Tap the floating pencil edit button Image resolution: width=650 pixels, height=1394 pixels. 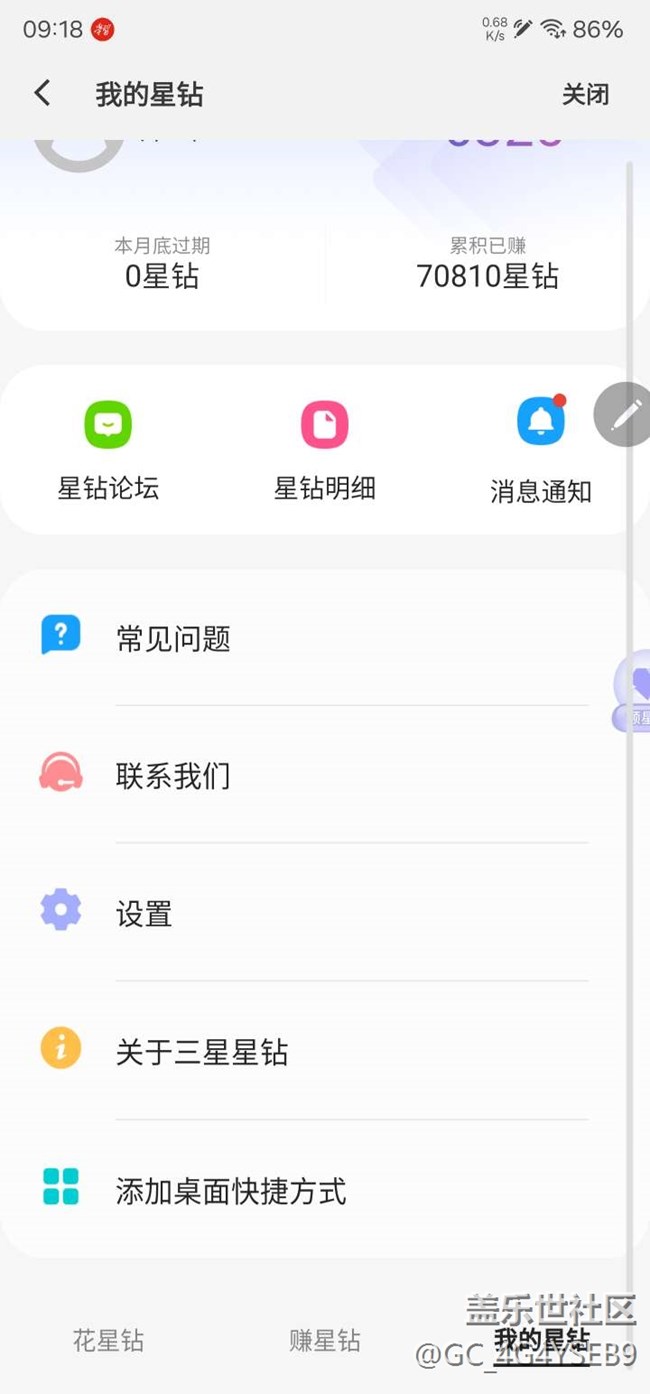click(x=622, y=414)
